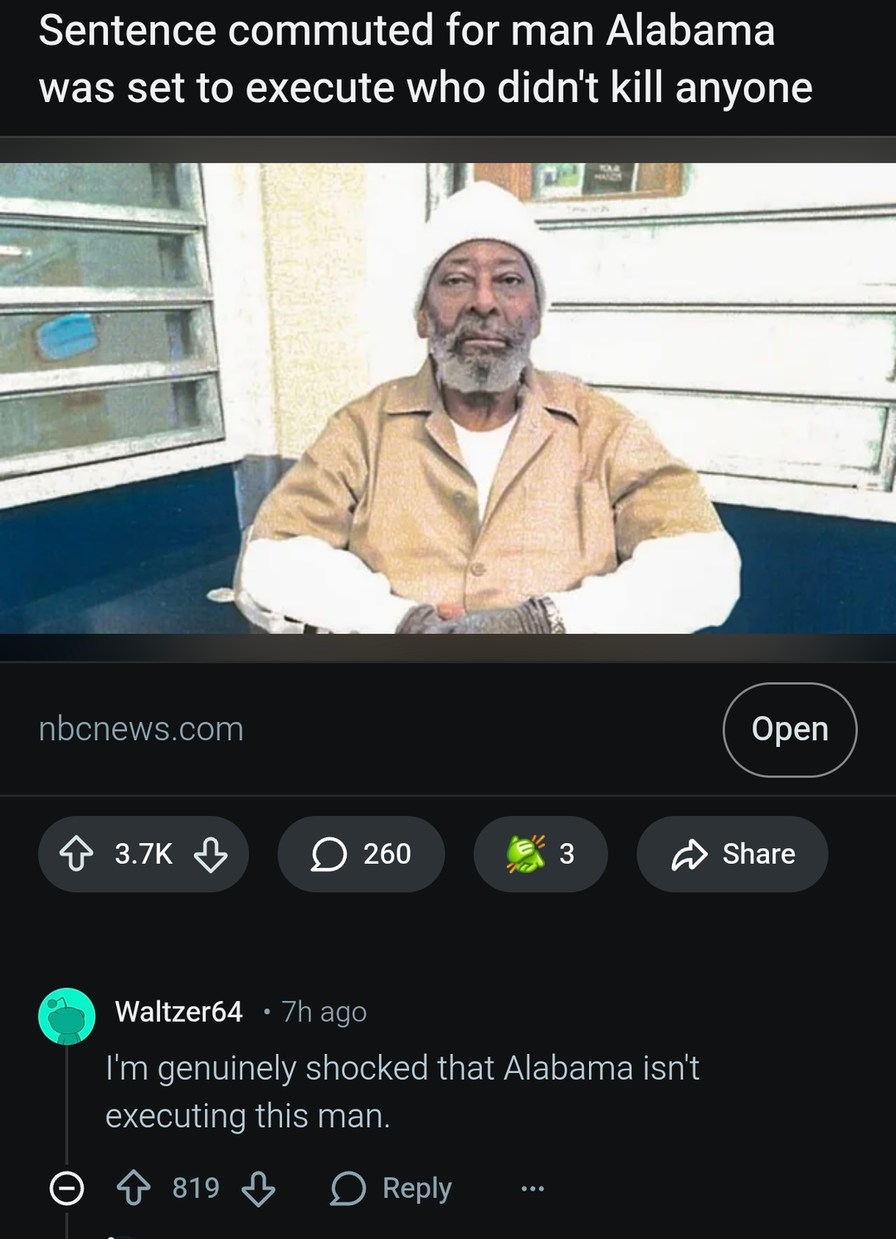
Task: Open more options on Waltzer64's comment
Action: pyautogui.click(x=531, y=1188)
